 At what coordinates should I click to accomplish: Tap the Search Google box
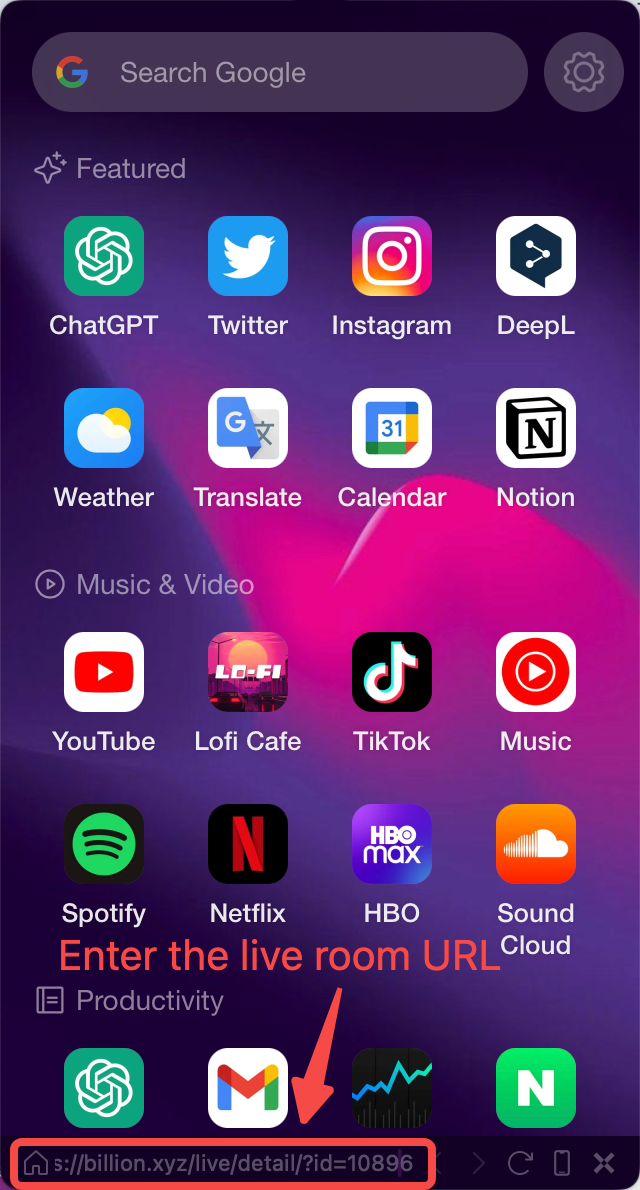point(280,72)
